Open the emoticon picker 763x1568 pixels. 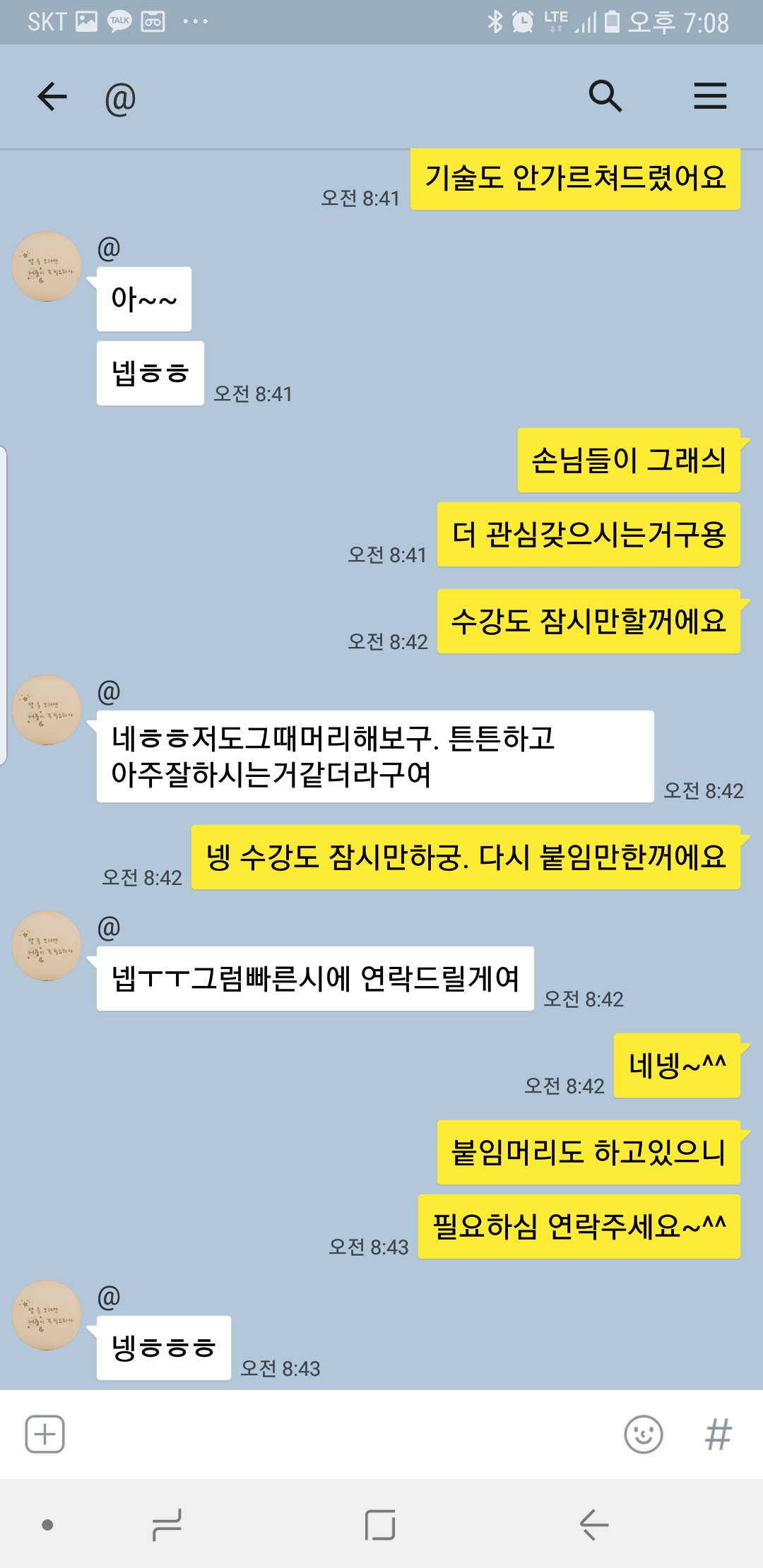643,1435
